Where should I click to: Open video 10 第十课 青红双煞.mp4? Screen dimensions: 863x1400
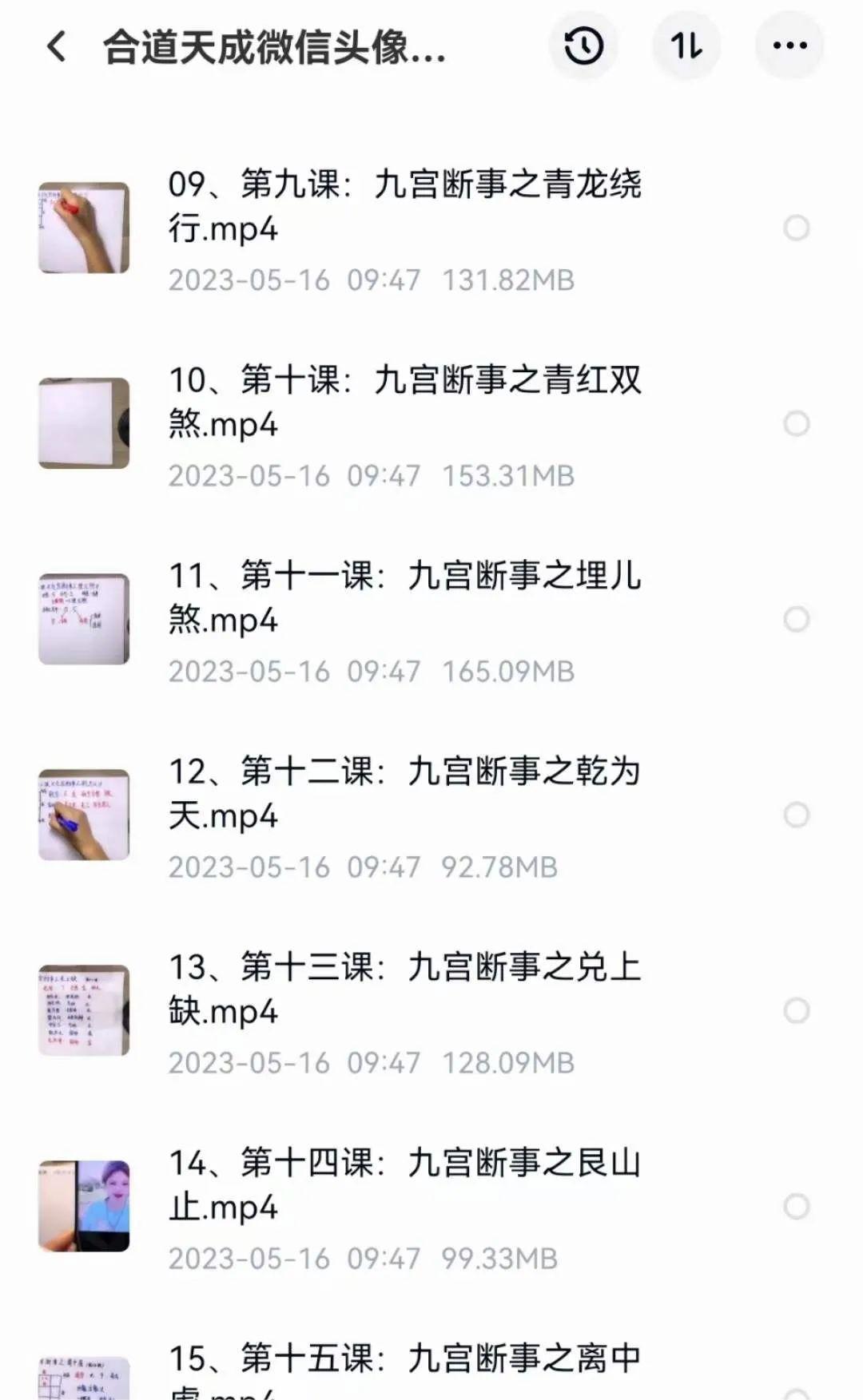[x=404, y=402]
